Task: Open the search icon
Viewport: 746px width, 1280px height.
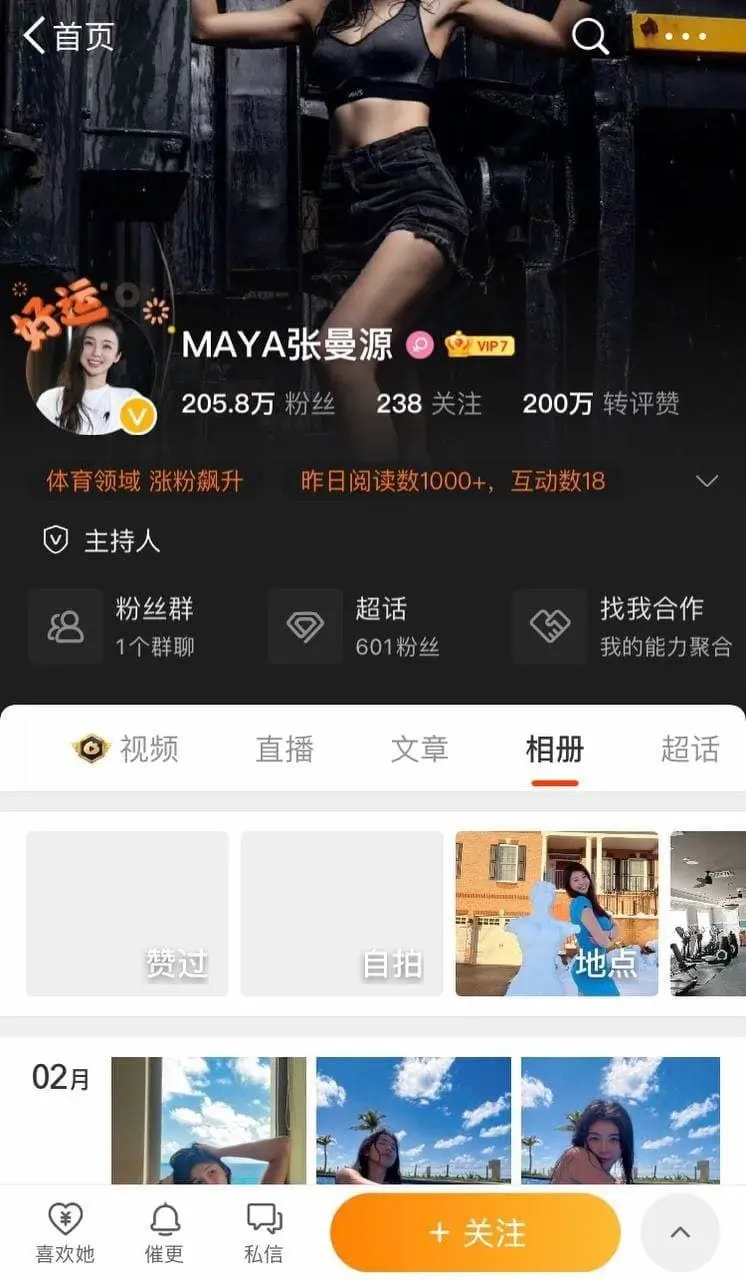Action: (590, 36)
